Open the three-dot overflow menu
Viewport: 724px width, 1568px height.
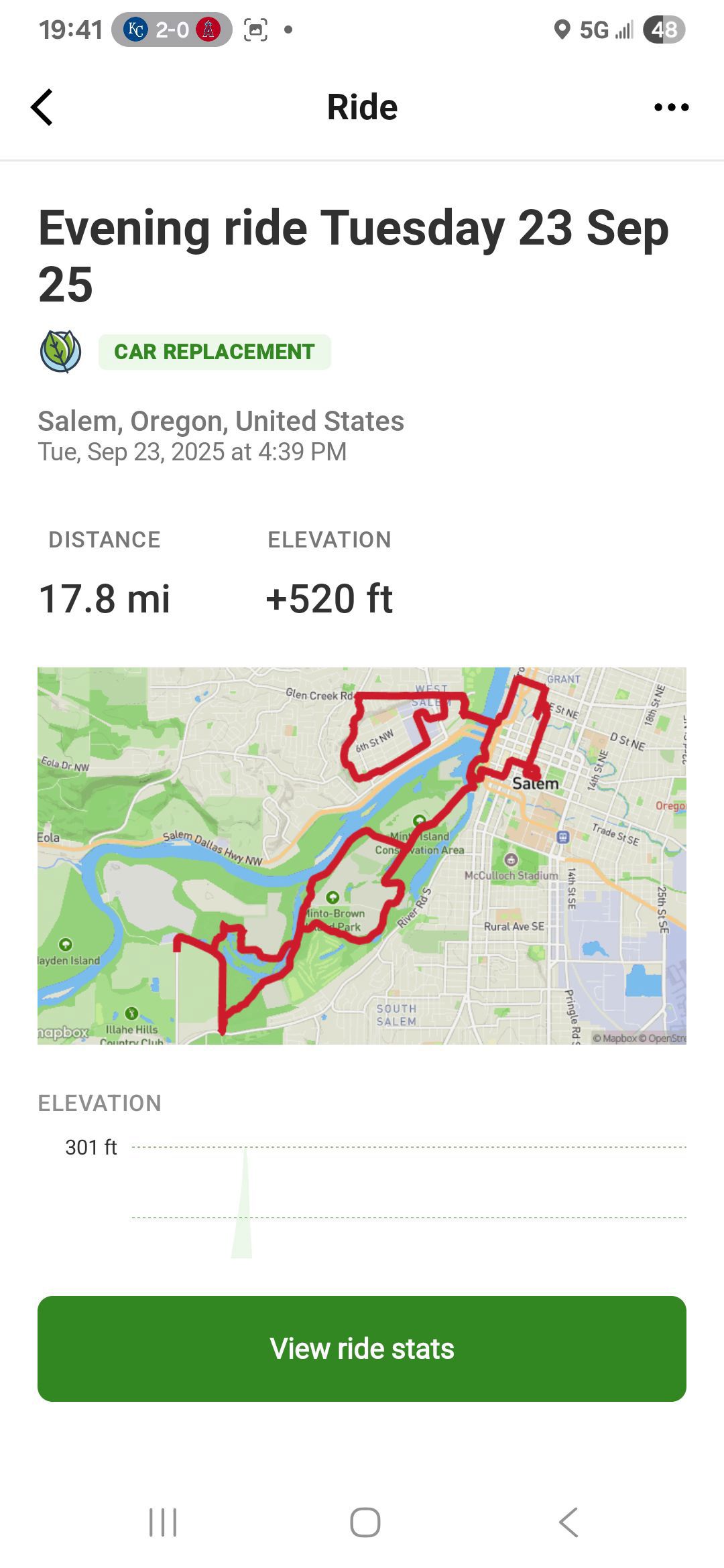671,107
